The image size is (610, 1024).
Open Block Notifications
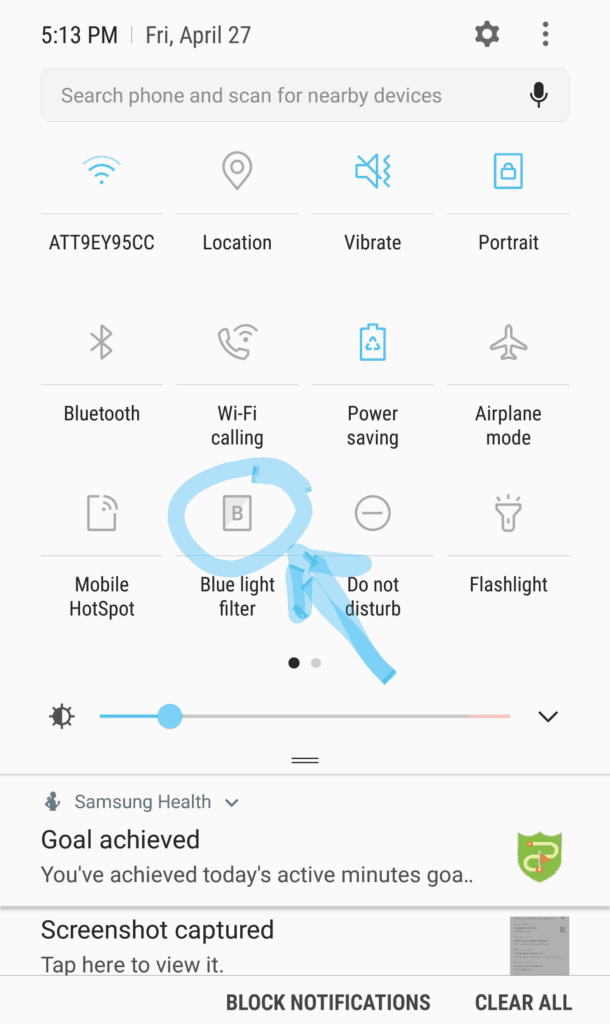coord(328,1002)
